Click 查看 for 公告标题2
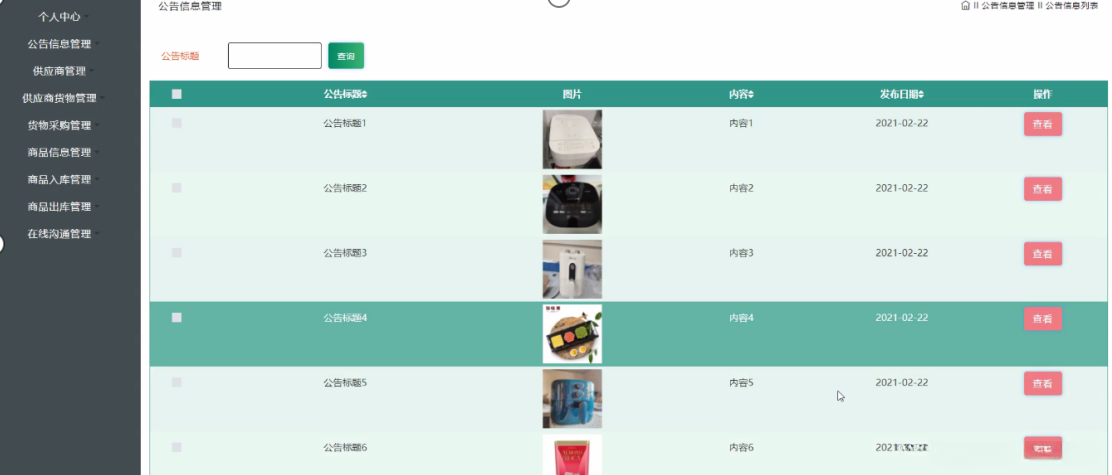The height and width of the screenshot is (475, 1112). click(1042, 189)
